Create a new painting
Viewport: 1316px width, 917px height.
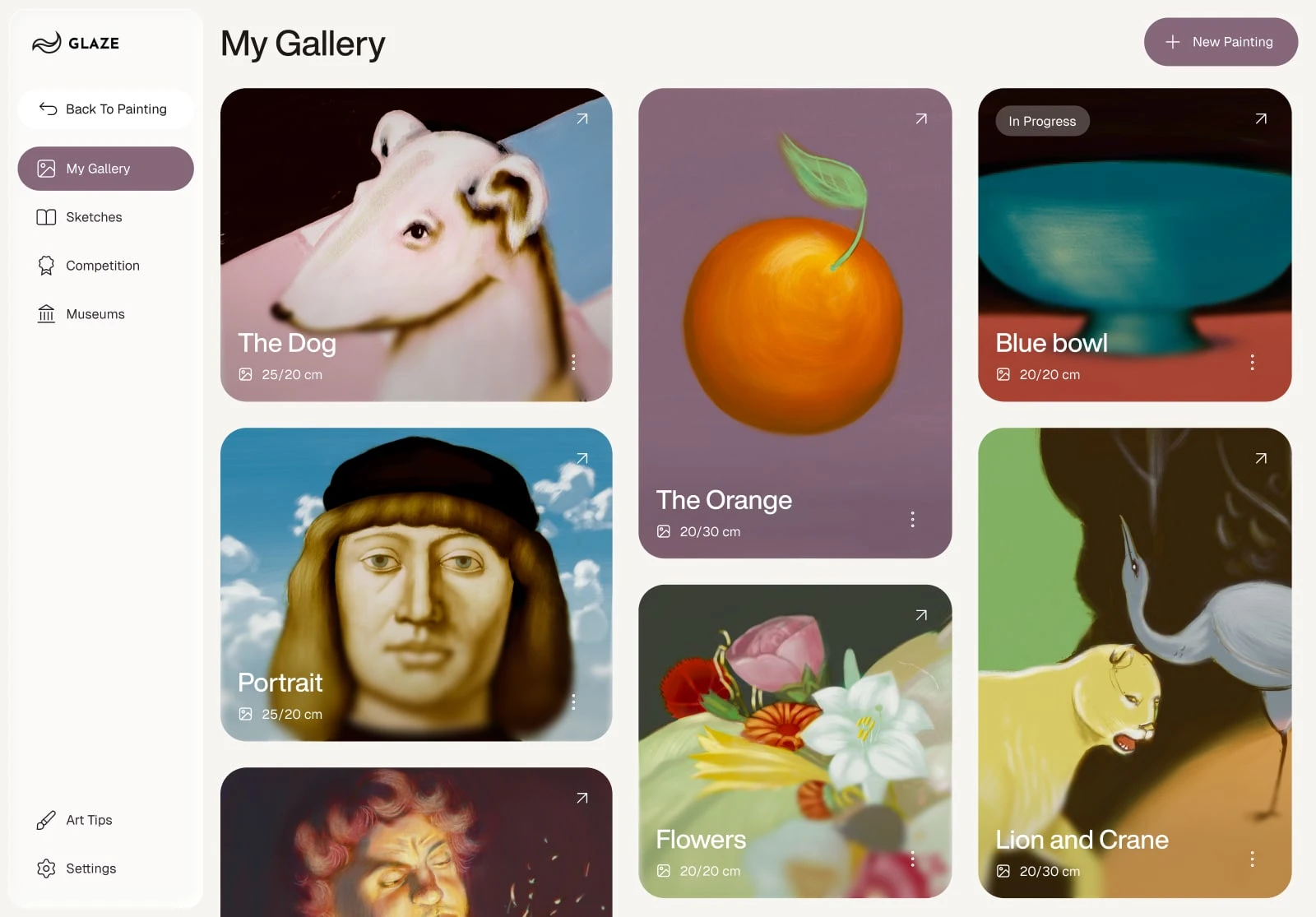coord(1221,42)
